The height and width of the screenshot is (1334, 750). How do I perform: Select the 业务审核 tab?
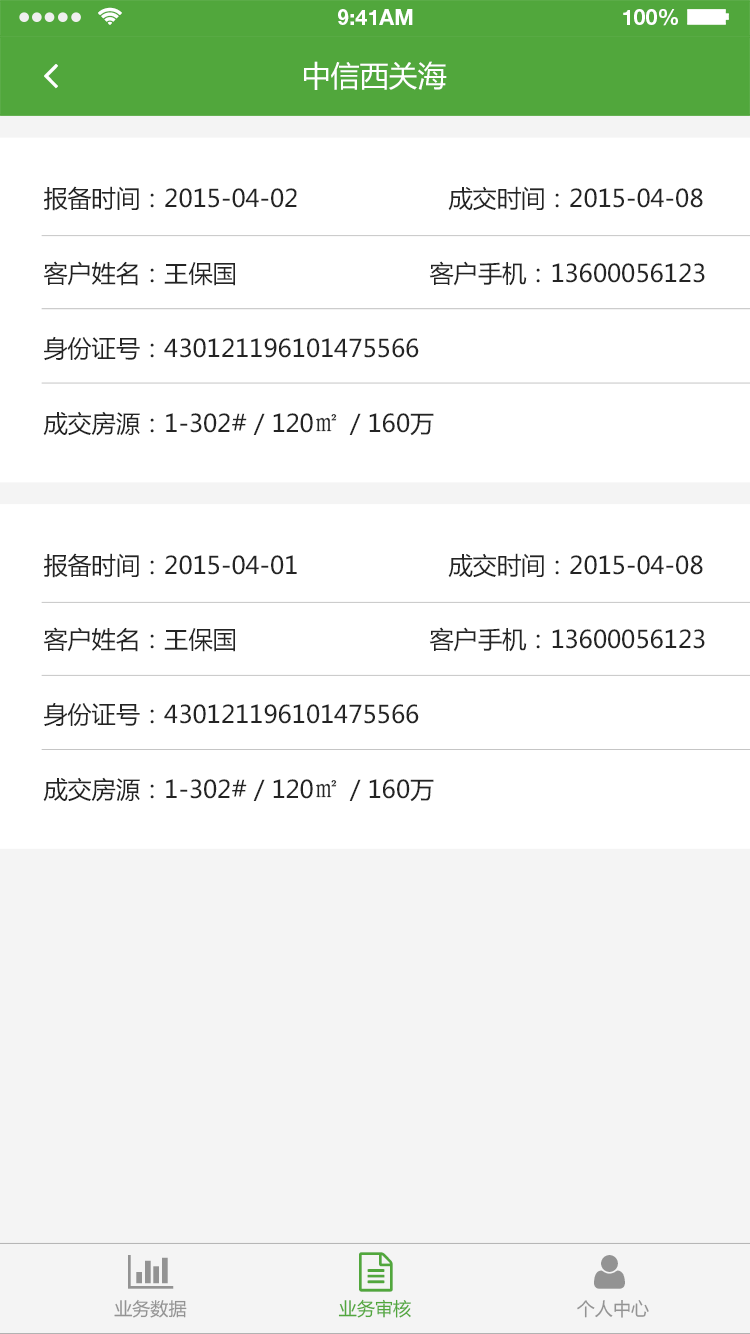point(375,1287)
